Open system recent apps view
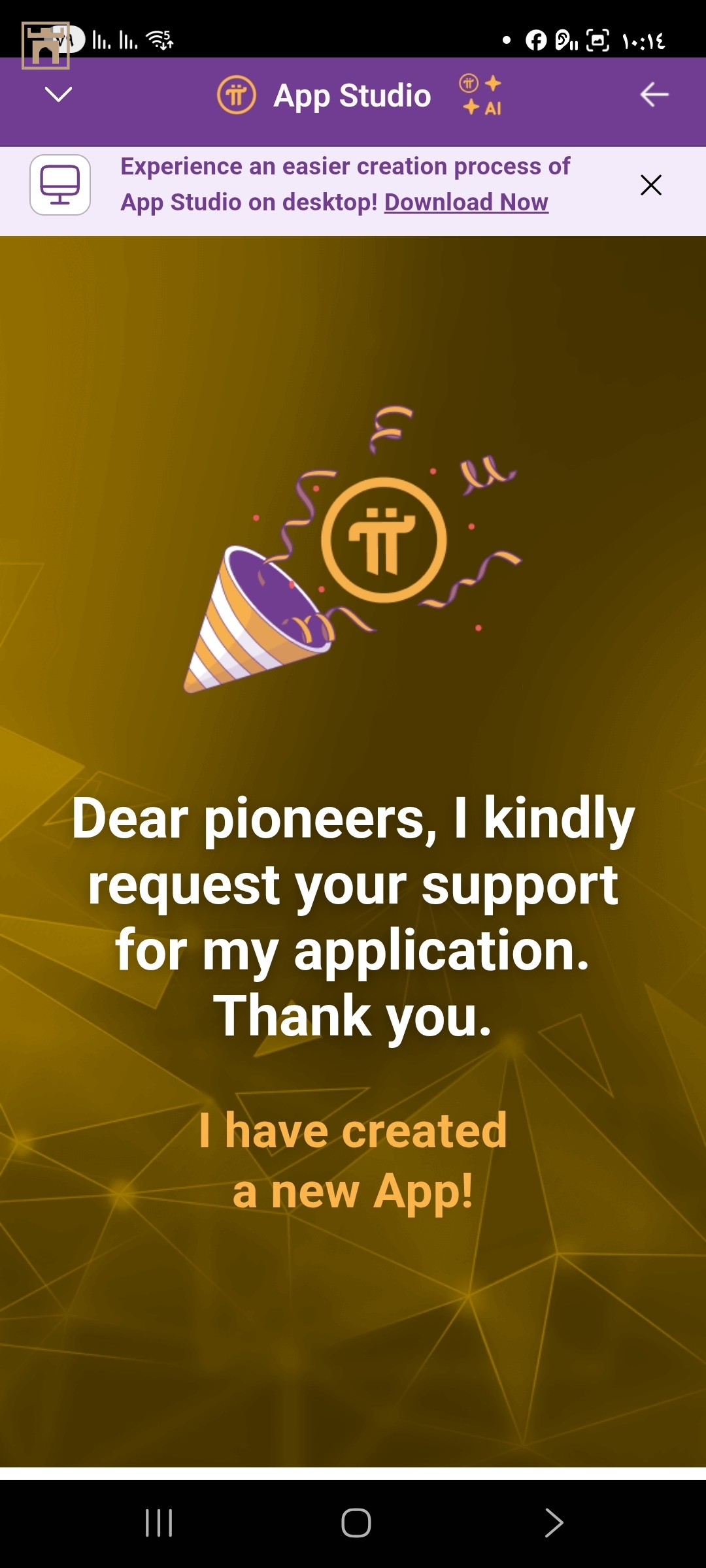Image resolution: width=706 pixels, height=1568 pixels. tap(159, 1523)
